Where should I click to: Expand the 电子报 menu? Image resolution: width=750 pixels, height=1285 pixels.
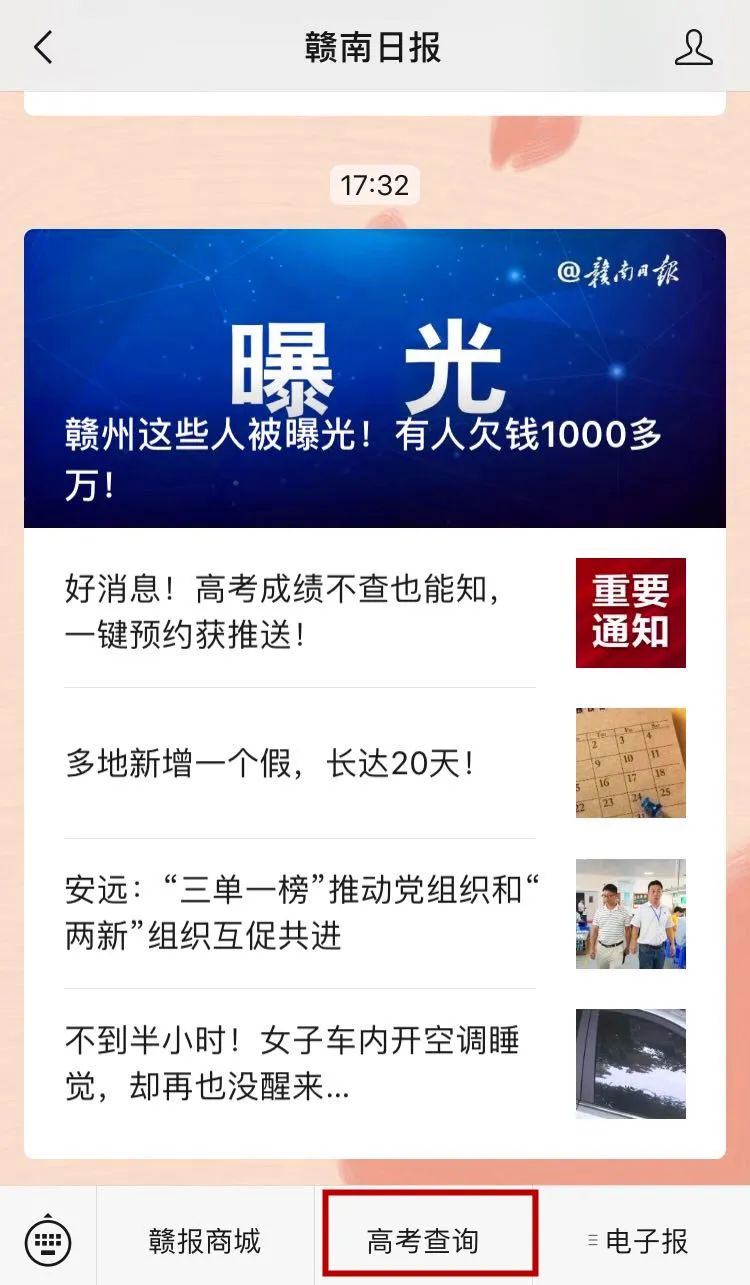638,1241
